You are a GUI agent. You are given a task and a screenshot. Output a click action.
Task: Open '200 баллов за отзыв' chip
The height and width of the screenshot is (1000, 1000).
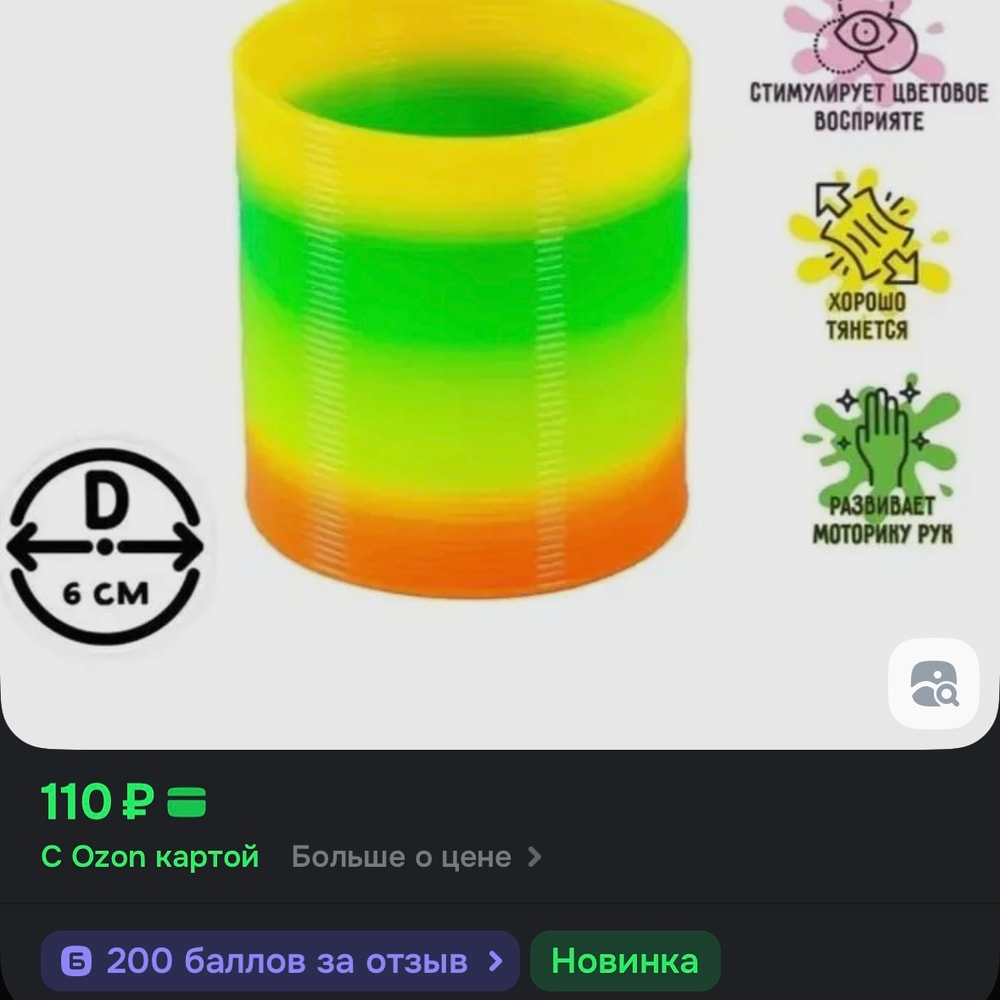pos(280,961)
